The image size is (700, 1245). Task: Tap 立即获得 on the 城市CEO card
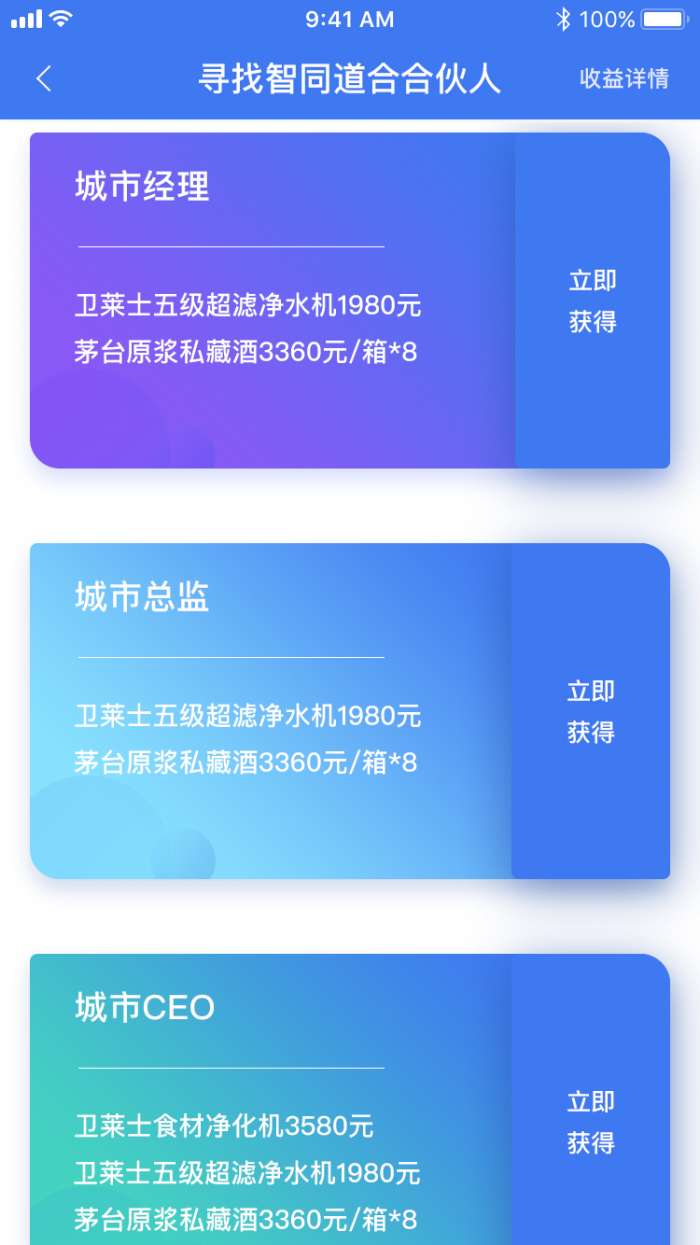[591, 1122]
